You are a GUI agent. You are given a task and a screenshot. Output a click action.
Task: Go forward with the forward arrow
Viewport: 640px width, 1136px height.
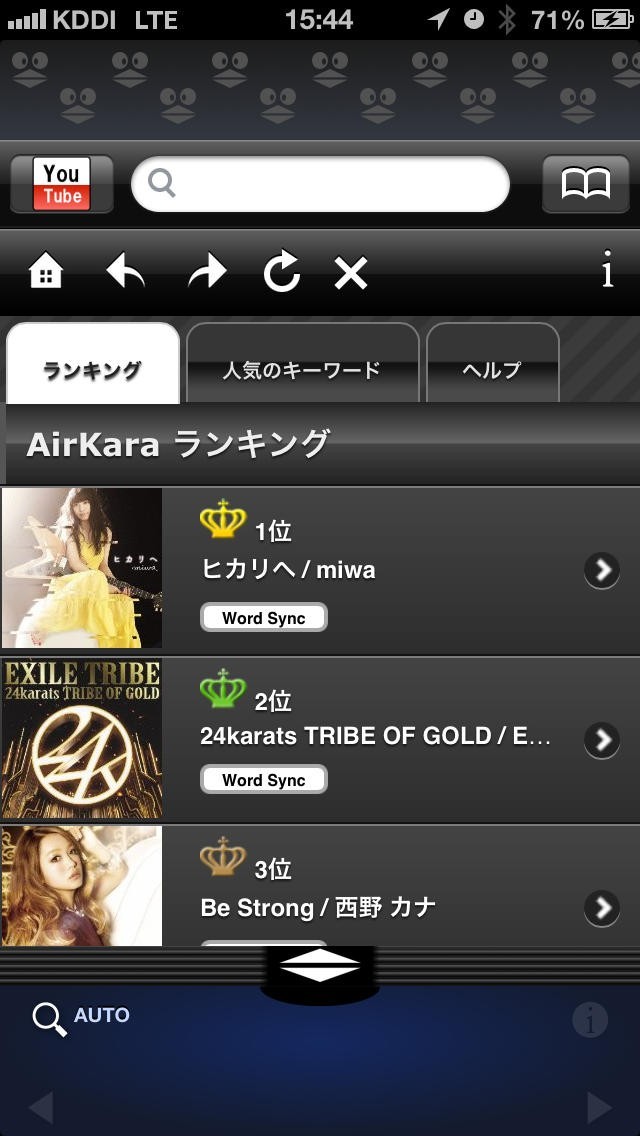tap(207, 271)
